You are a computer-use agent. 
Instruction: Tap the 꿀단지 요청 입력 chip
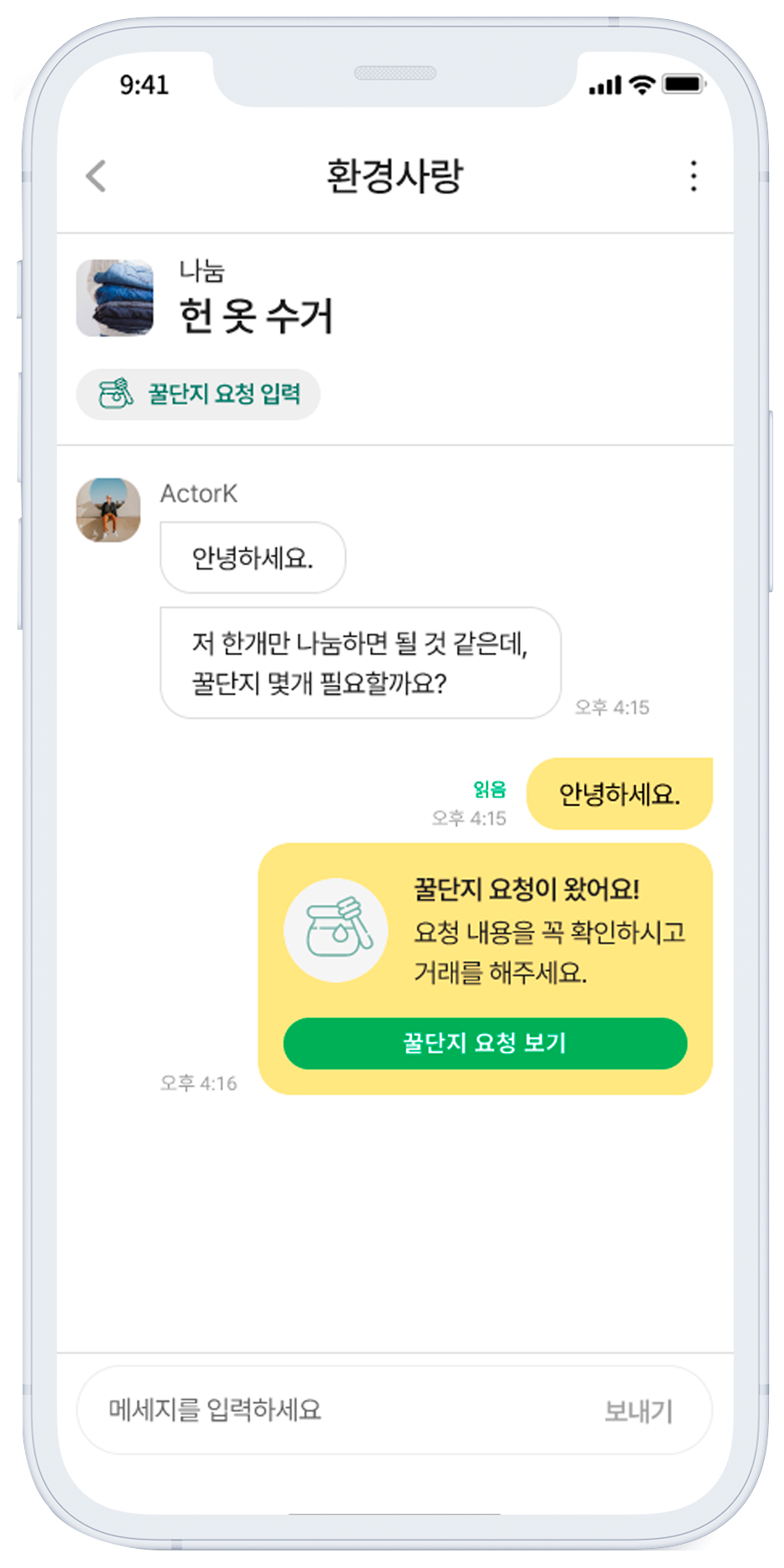point(199,394)
